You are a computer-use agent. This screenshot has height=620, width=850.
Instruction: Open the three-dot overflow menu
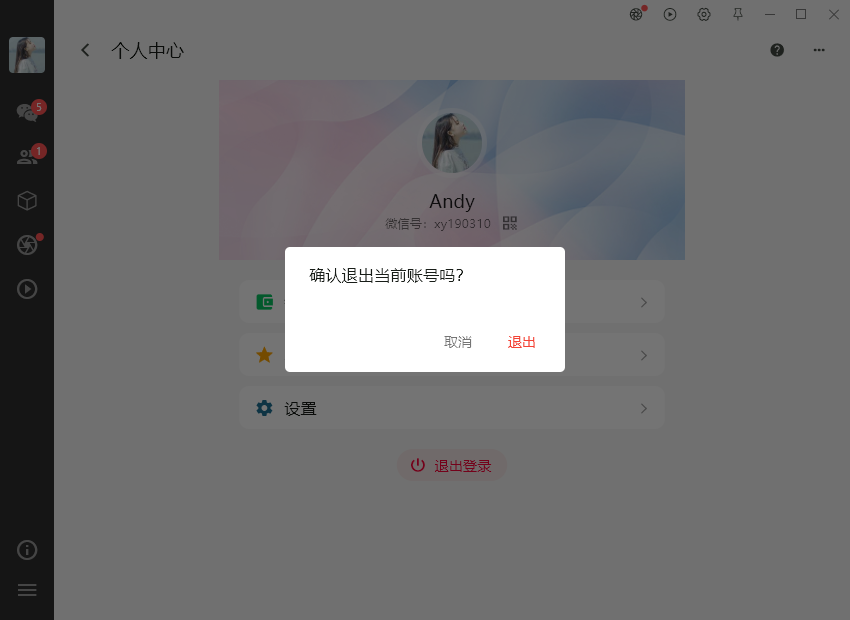tap(819, 50)
